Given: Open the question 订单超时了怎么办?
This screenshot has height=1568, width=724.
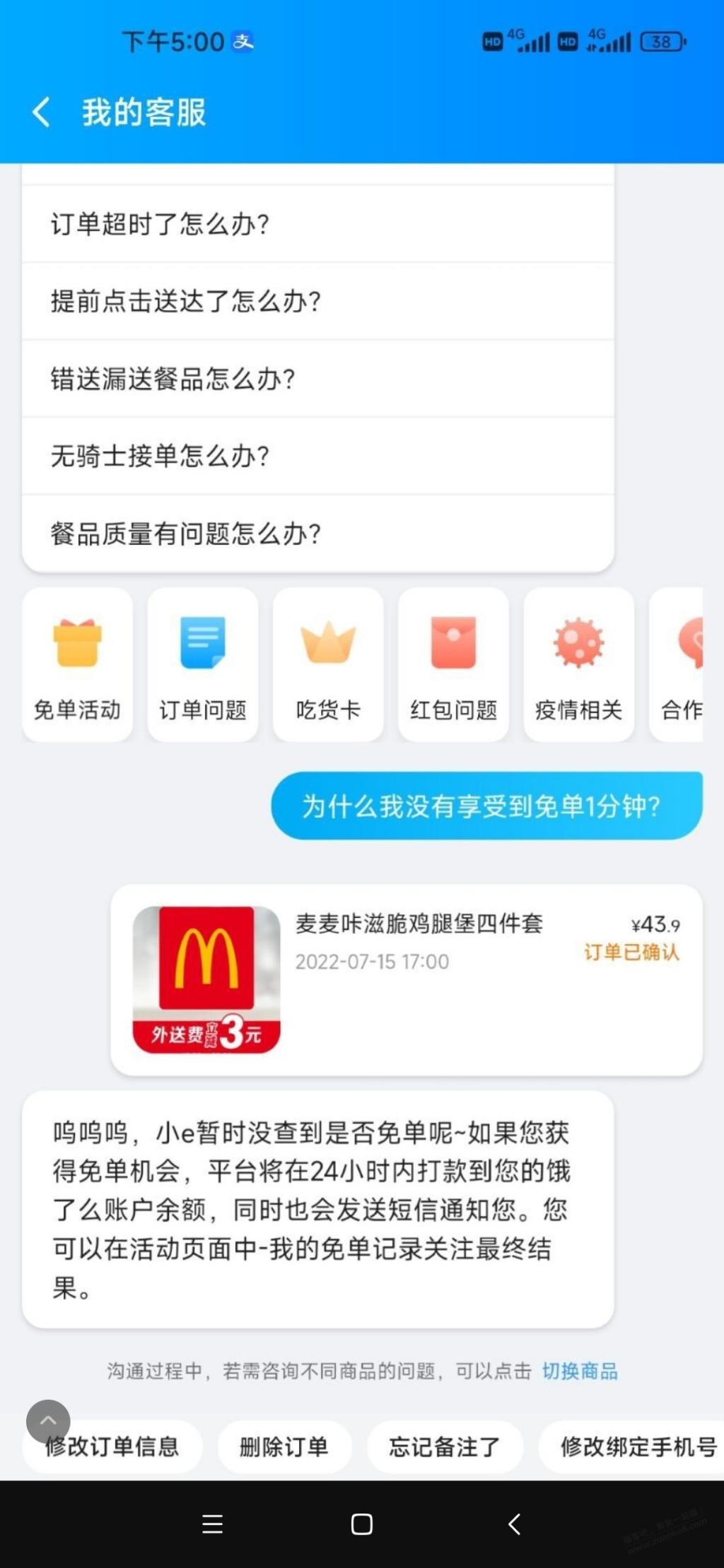Looking at the screenshot, I should (x=317, y=224).
